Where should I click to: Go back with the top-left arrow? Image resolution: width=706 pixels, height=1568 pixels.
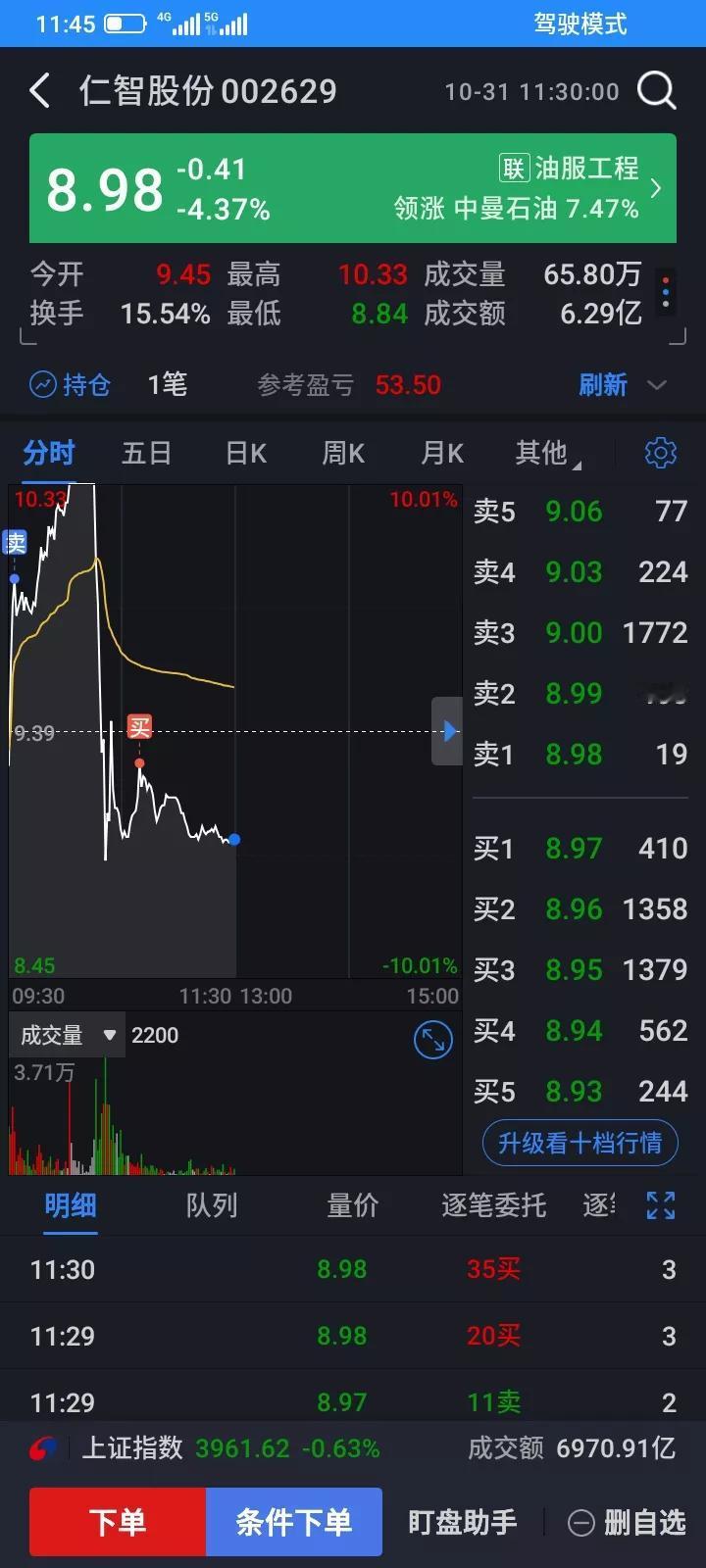[x=39, y=91]
